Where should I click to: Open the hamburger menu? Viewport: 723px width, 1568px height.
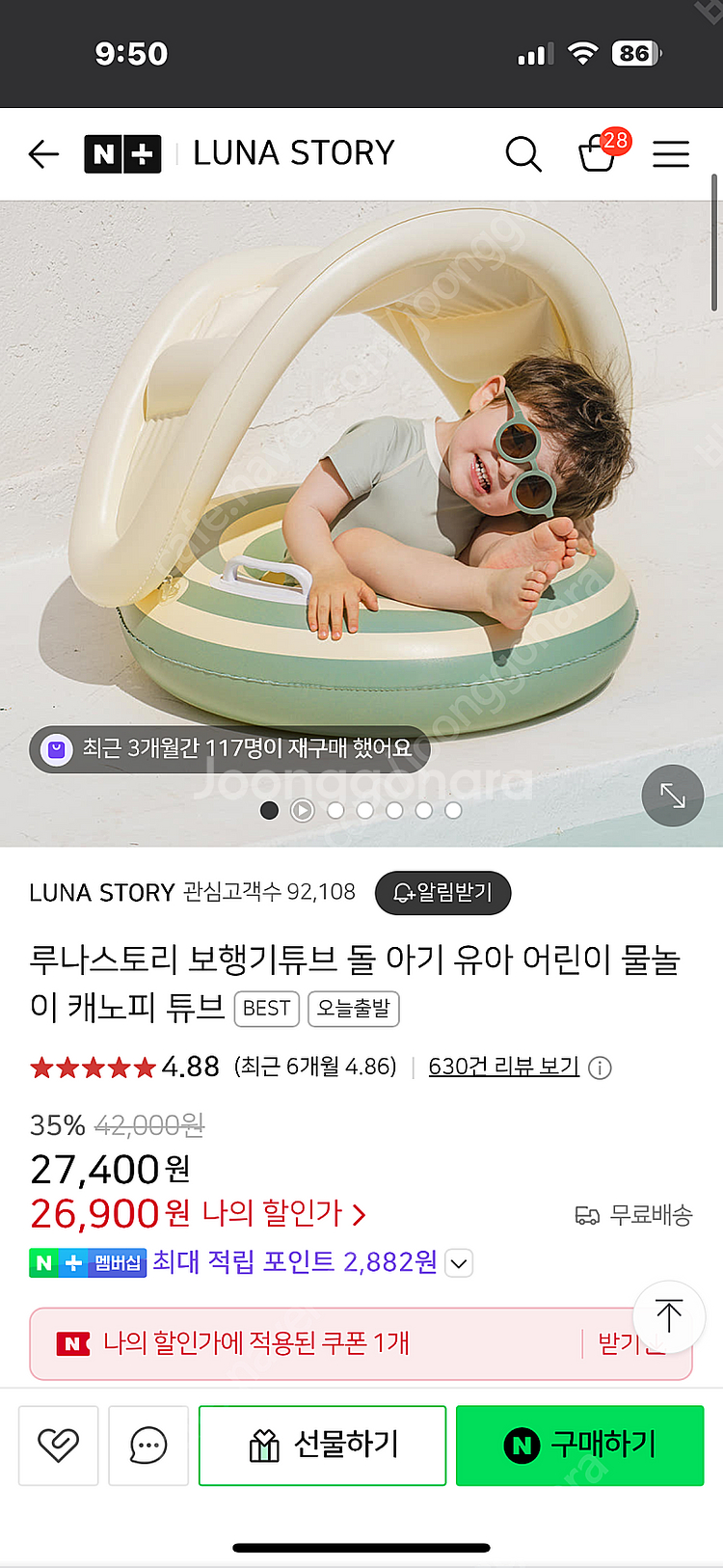[x=671, y=153]
